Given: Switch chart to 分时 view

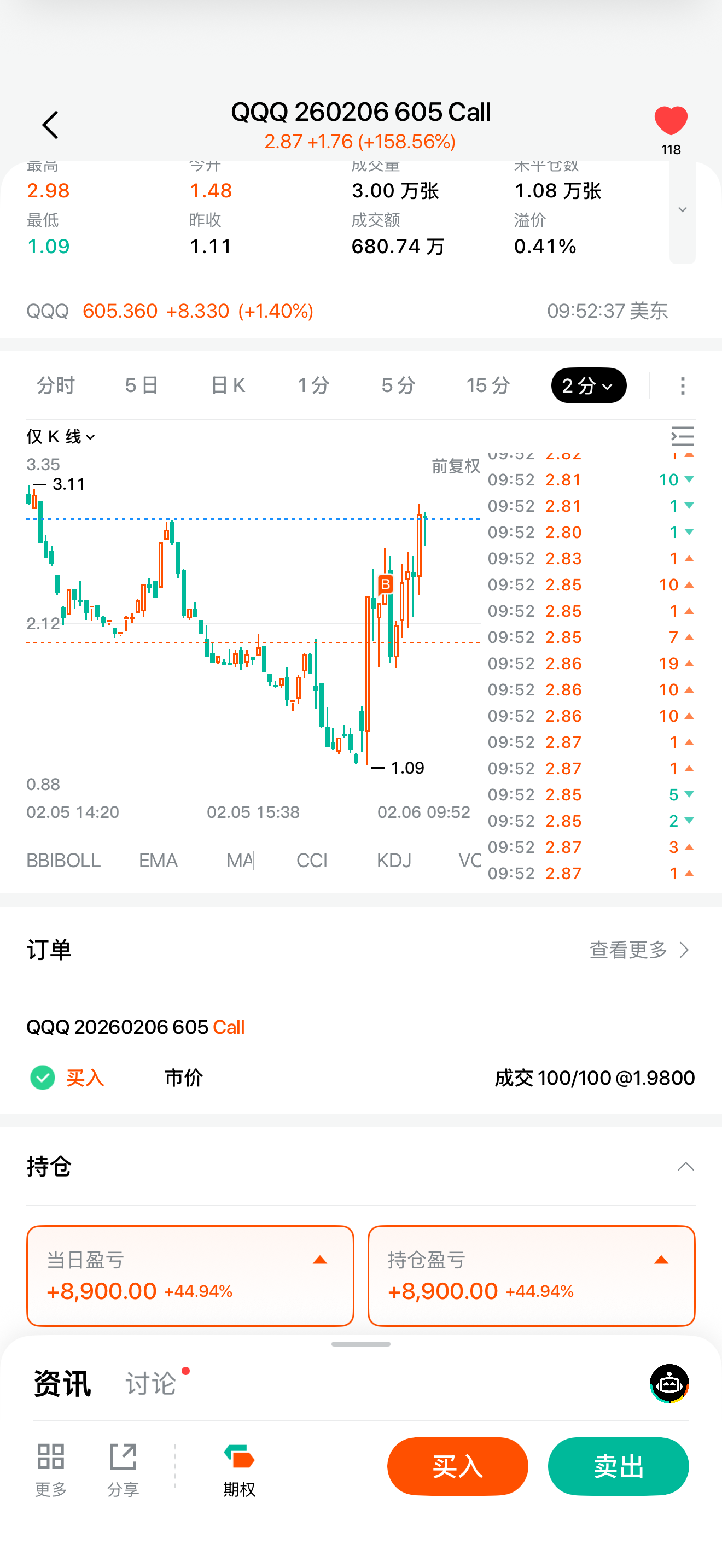Looking at the screenshot, I should 55,385.
